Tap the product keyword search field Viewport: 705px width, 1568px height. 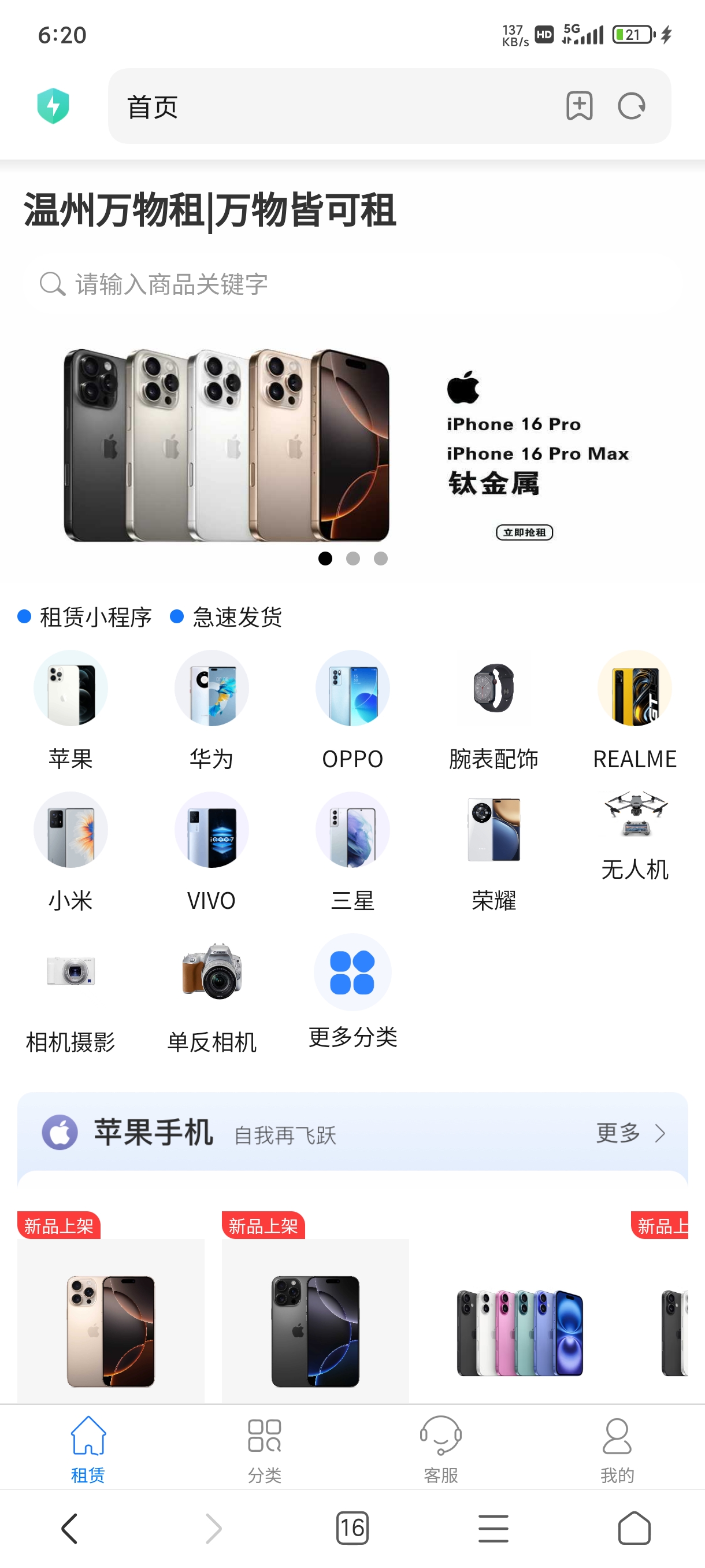(x=353, y=284)
